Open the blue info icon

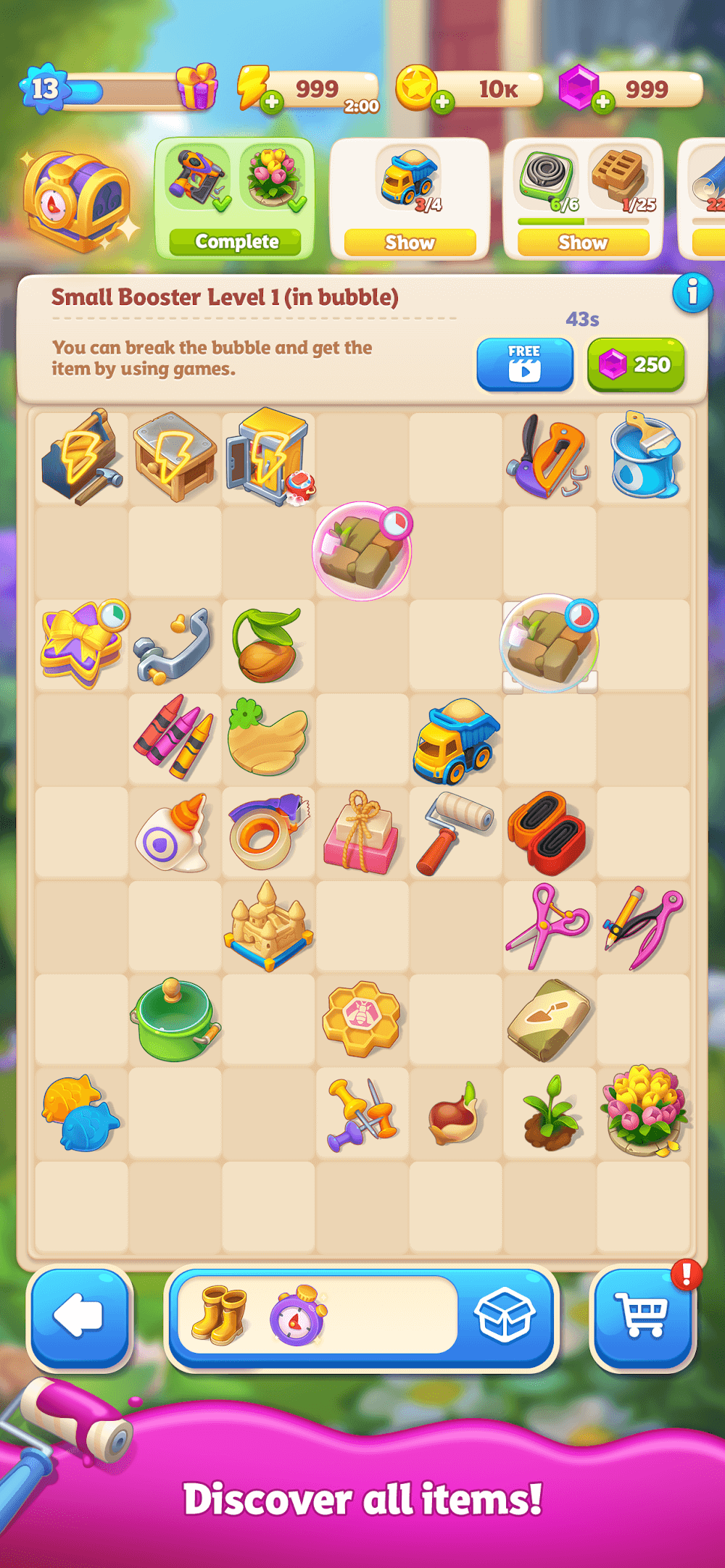(692, 293)
